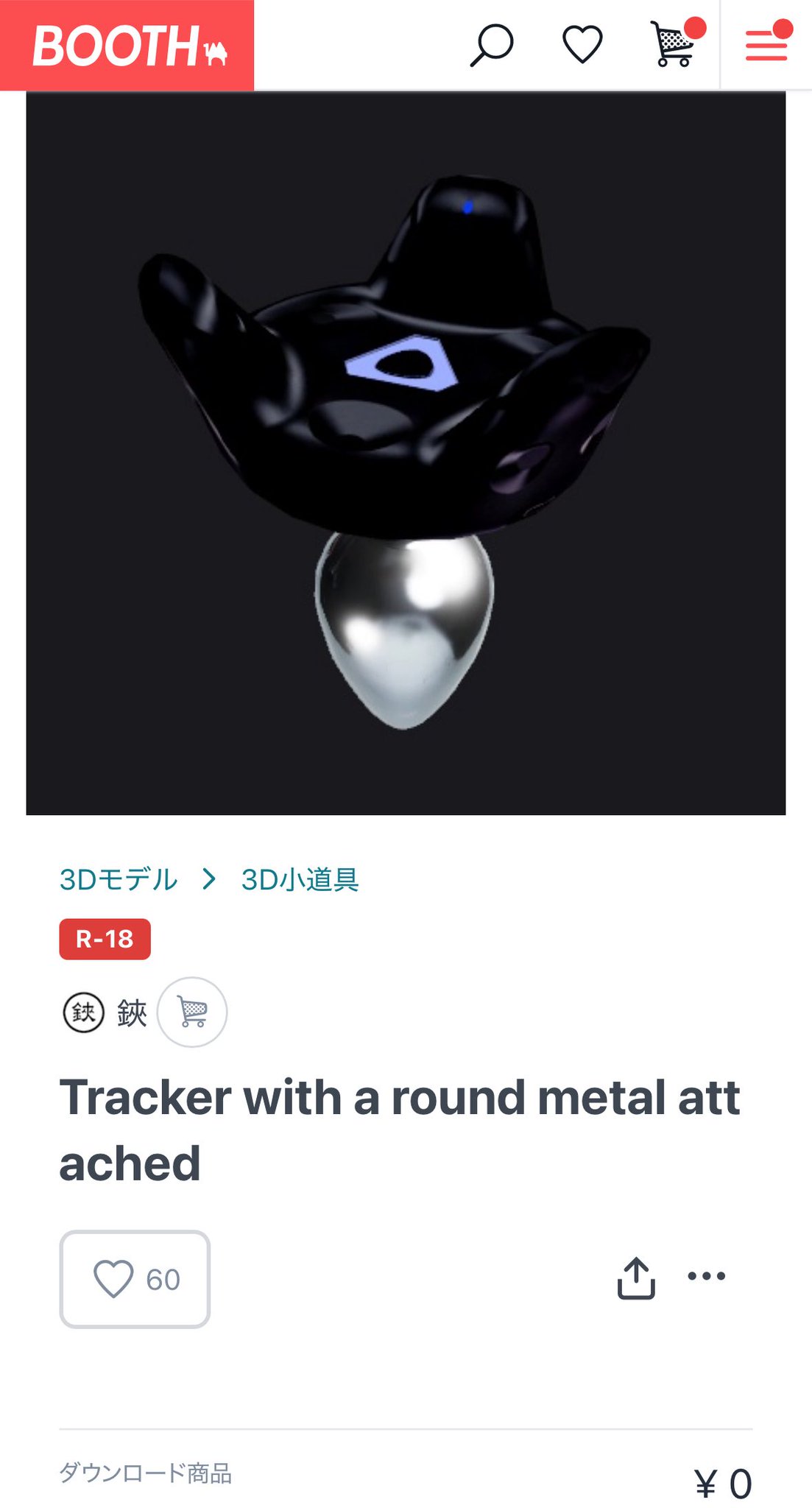Open the wishlist heart in header

pyautogui.click(x=582, y=45)
